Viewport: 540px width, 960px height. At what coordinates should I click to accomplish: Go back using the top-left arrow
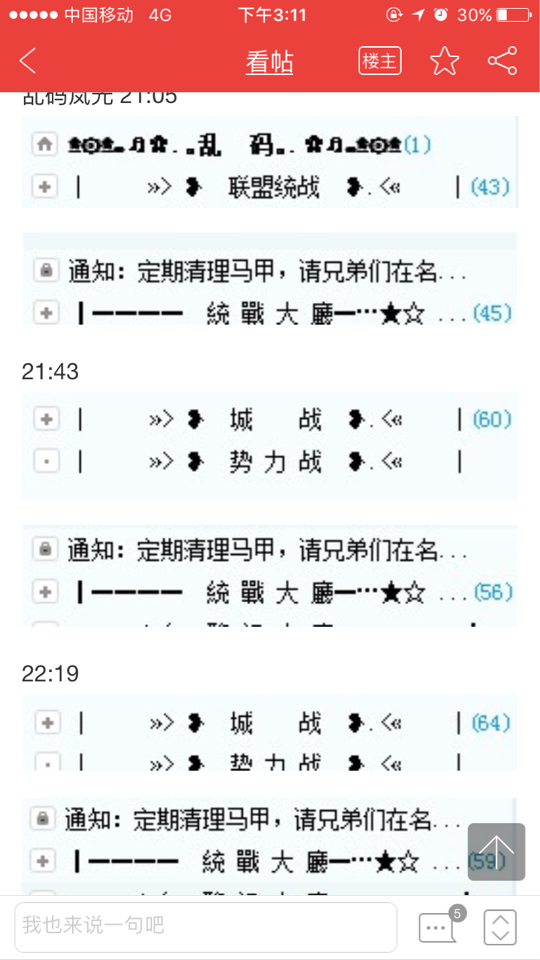coord(28,61)
